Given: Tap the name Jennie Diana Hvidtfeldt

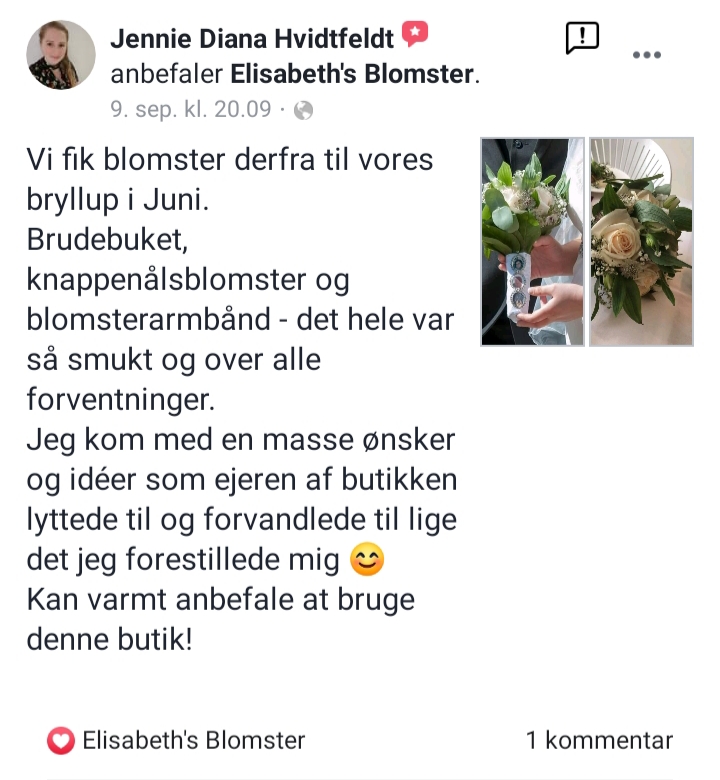Looking at the screenshot, I should coord(253,38).
